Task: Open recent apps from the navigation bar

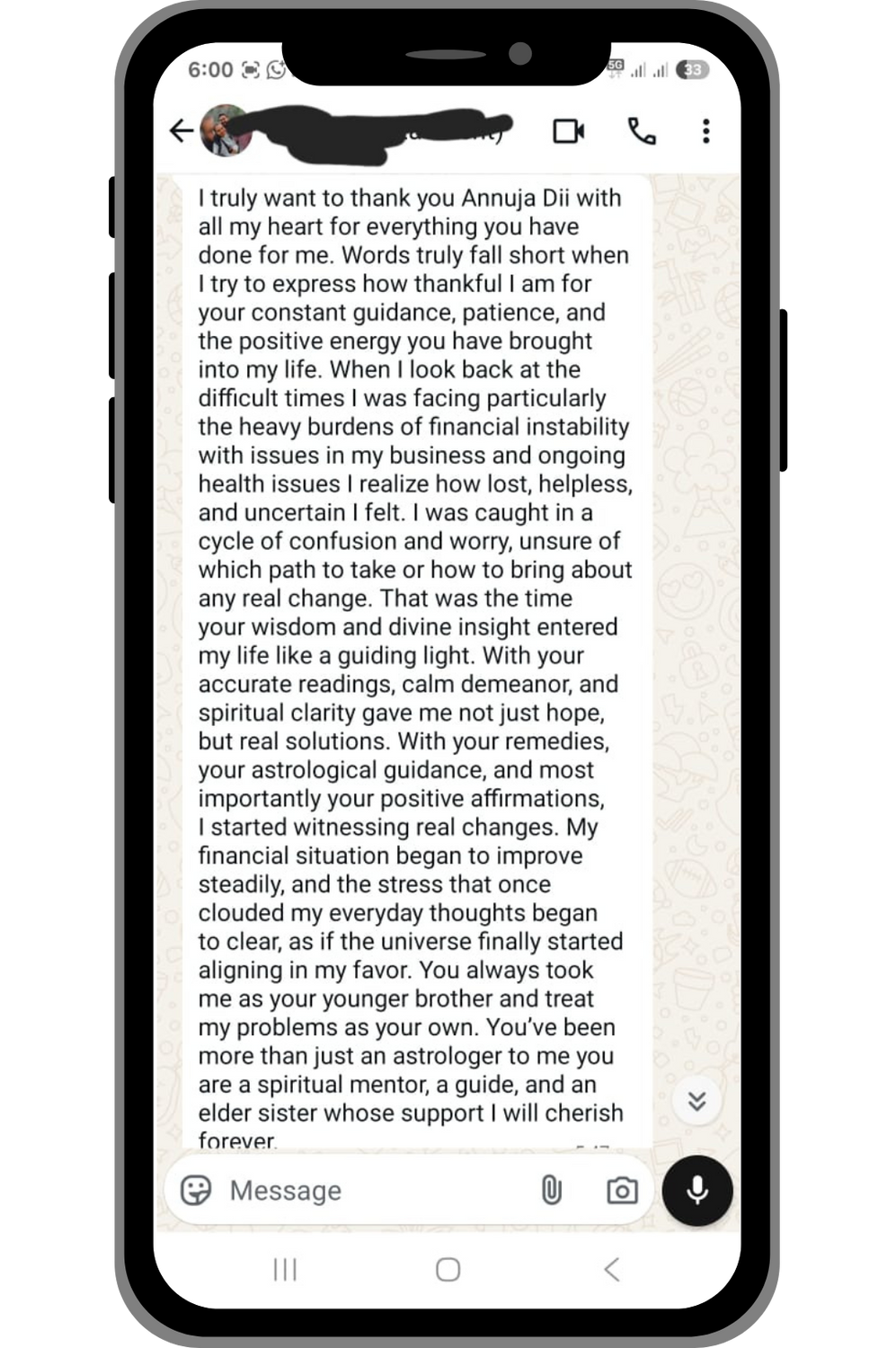Action: point(285,1269)
